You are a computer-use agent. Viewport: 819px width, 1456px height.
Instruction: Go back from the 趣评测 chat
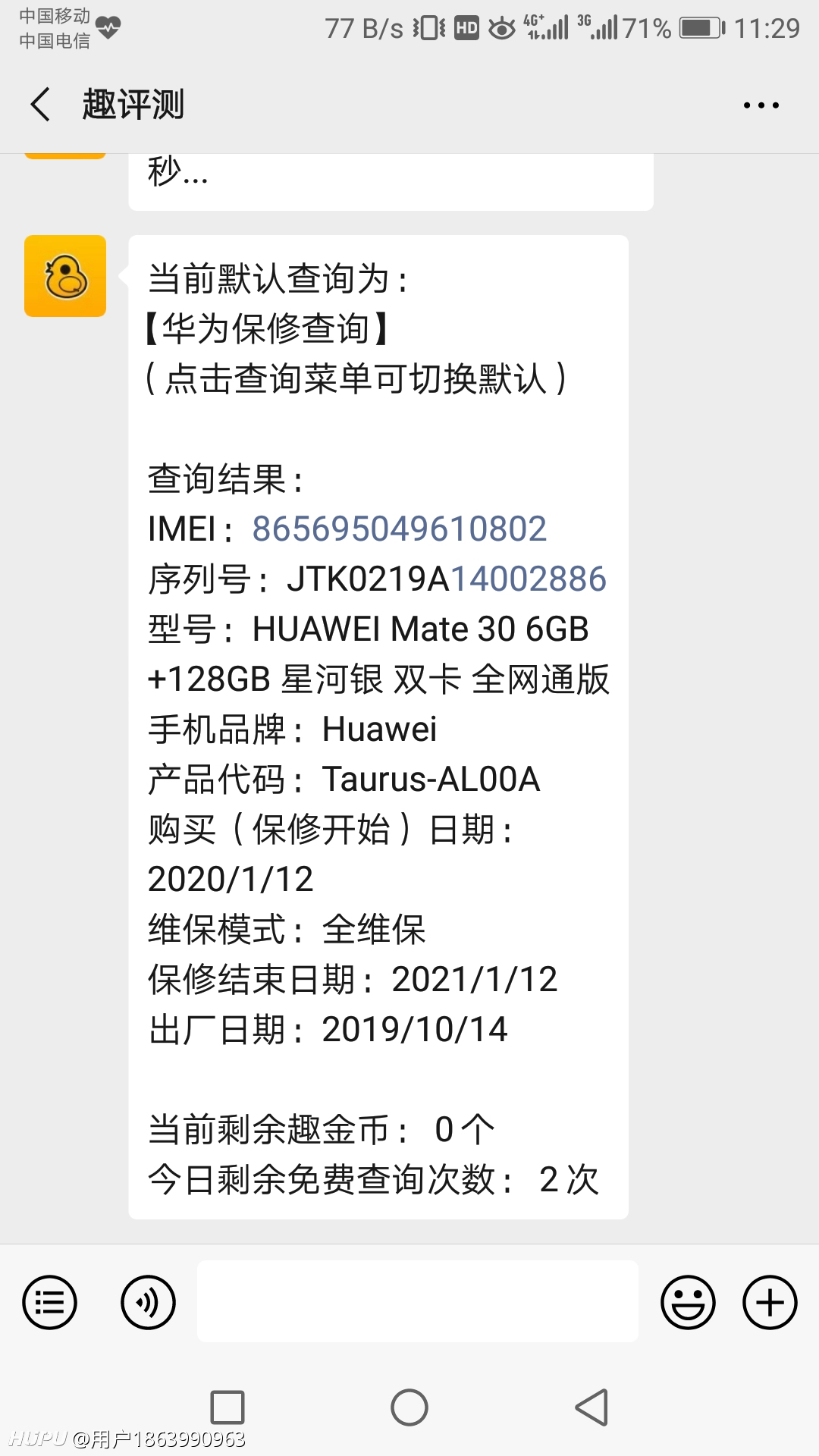pyautogui.click(x=41, y=104)
